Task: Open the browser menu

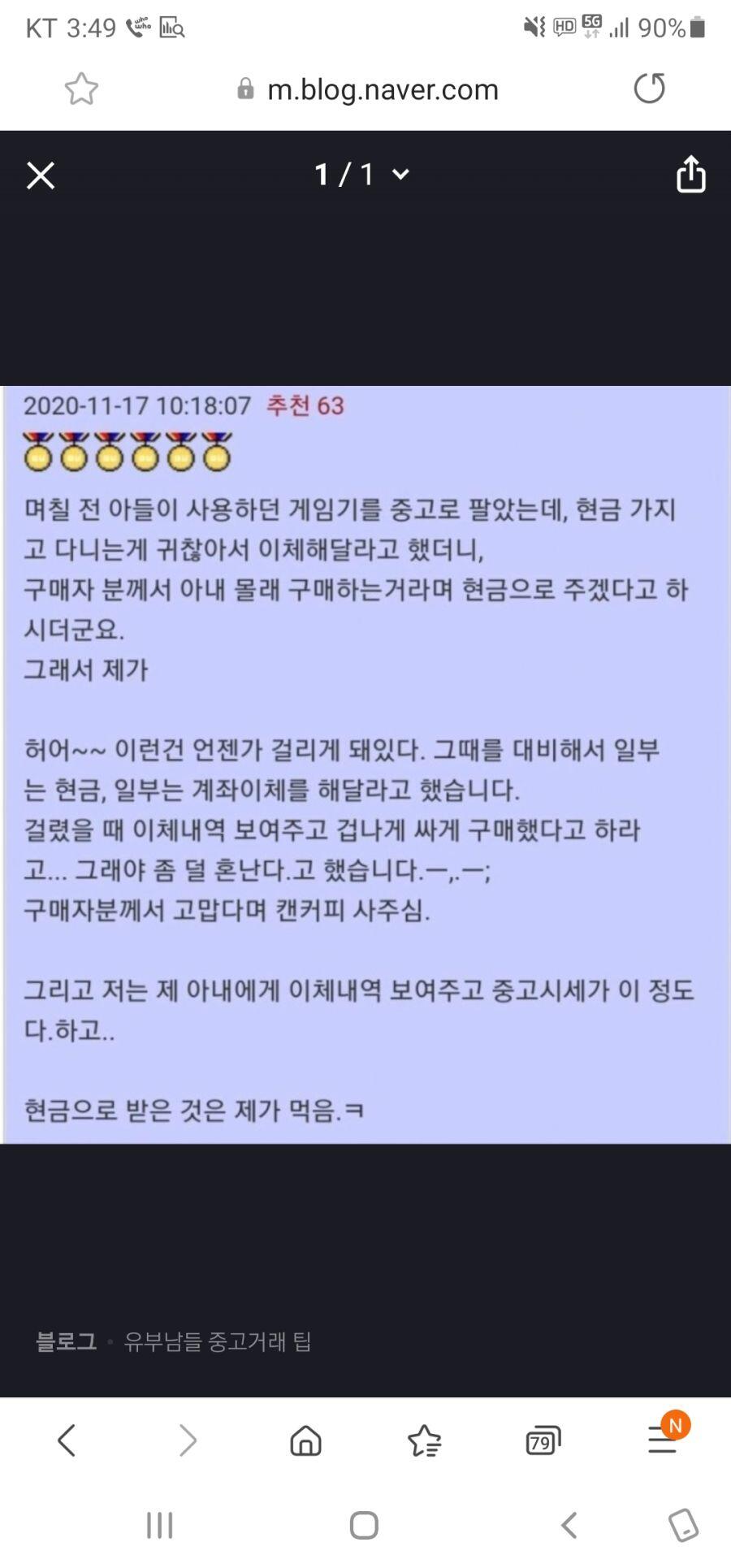Action: point(663,1440)
